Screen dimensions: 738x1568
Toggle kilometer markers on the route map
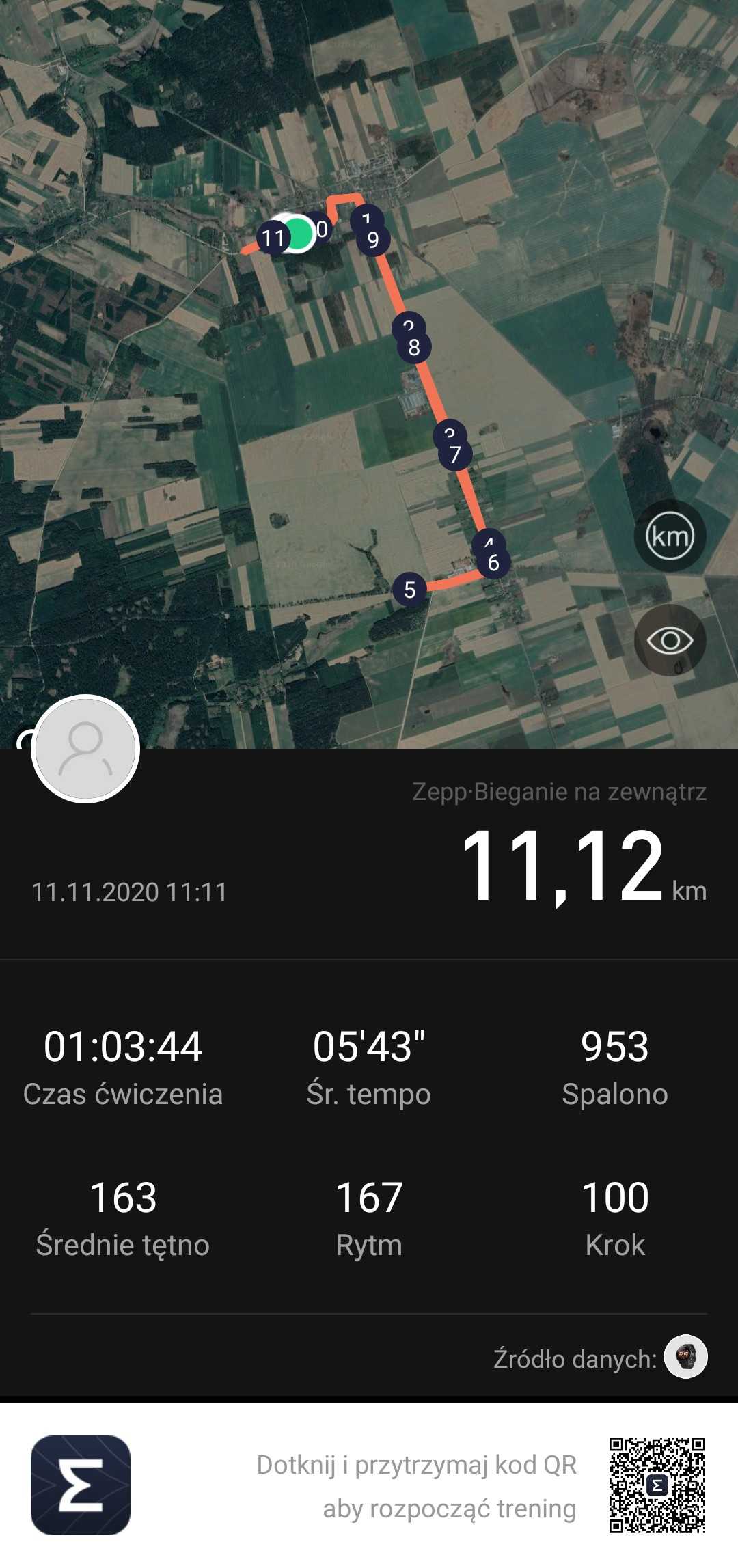coord(670,536)
